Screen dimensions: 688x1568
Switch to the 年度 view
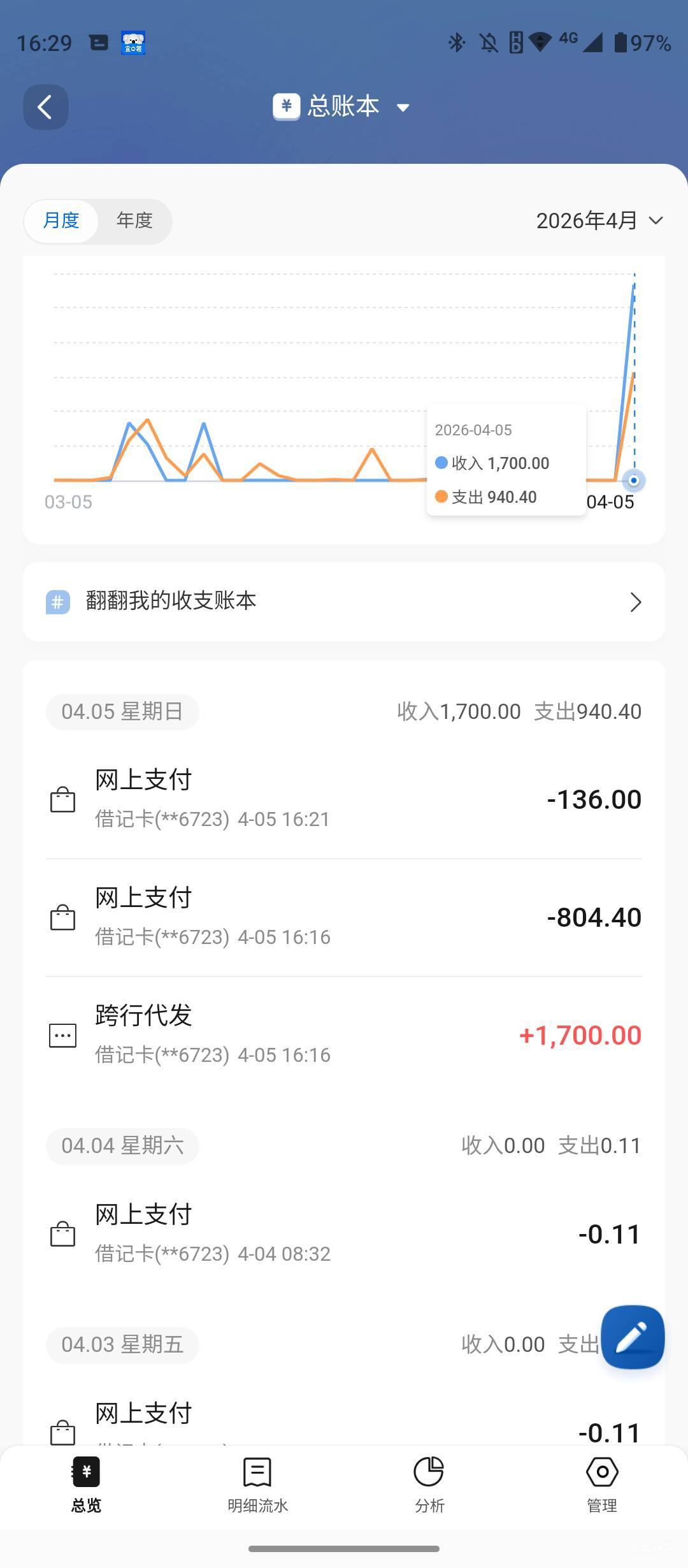pos(134,221)
